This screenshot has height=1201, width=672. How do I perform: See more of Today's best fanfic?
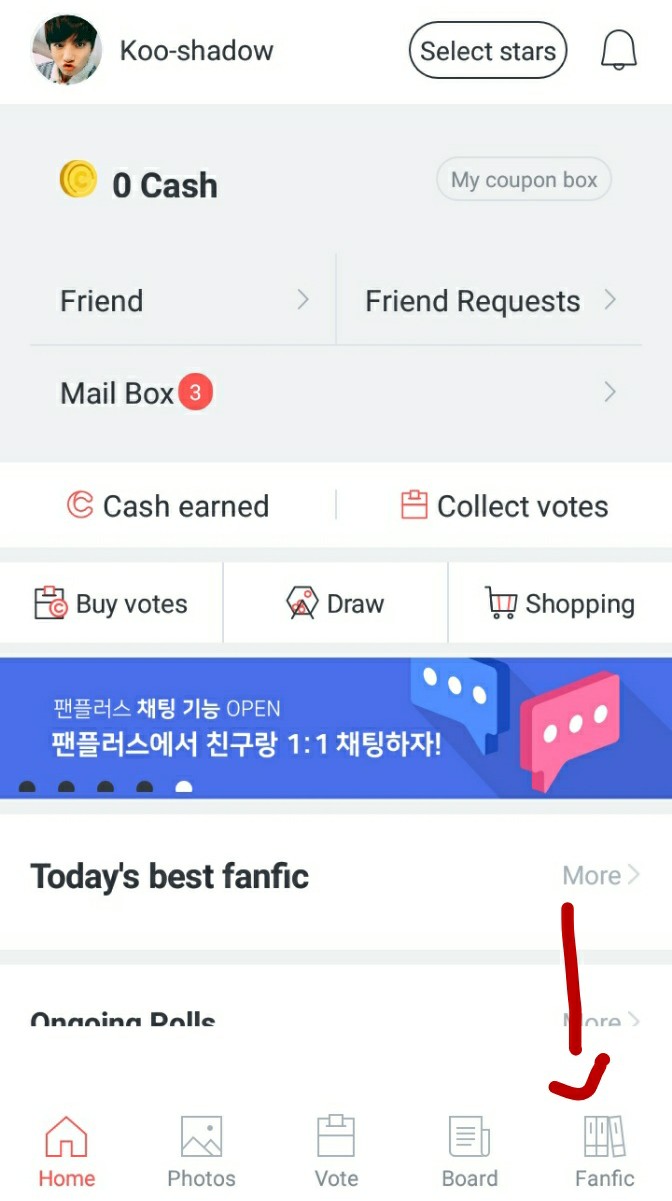pos(600,876)
